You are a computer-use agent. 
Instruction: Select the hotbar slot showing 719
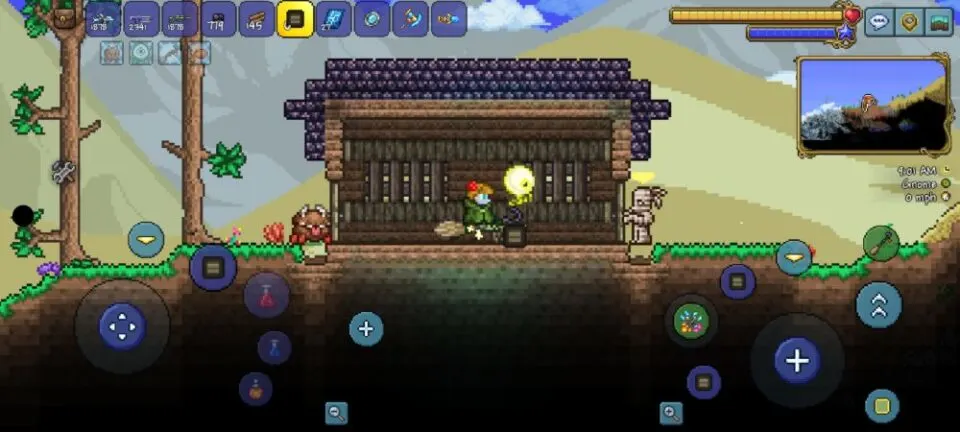pyautogui.click(x=219, y=19)
